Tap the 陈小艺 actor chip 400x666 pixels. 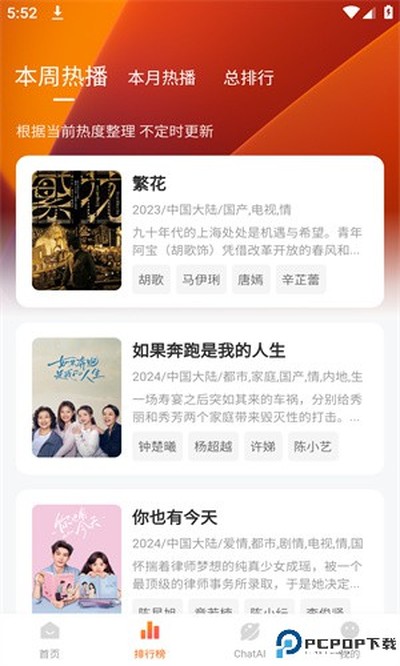(x=313, y=446)
